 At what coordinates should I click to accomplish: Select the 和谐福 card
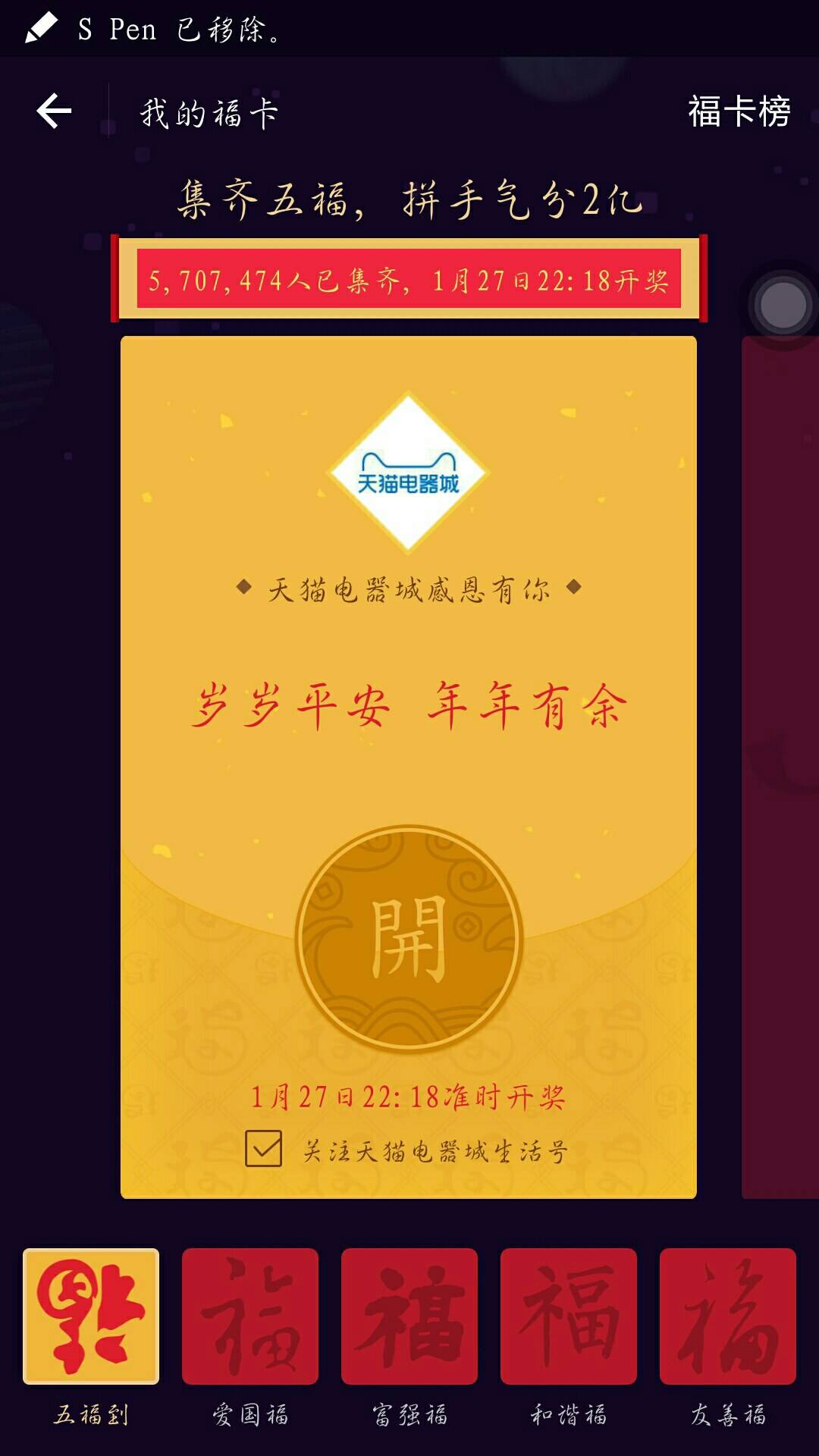point(569,1316)
